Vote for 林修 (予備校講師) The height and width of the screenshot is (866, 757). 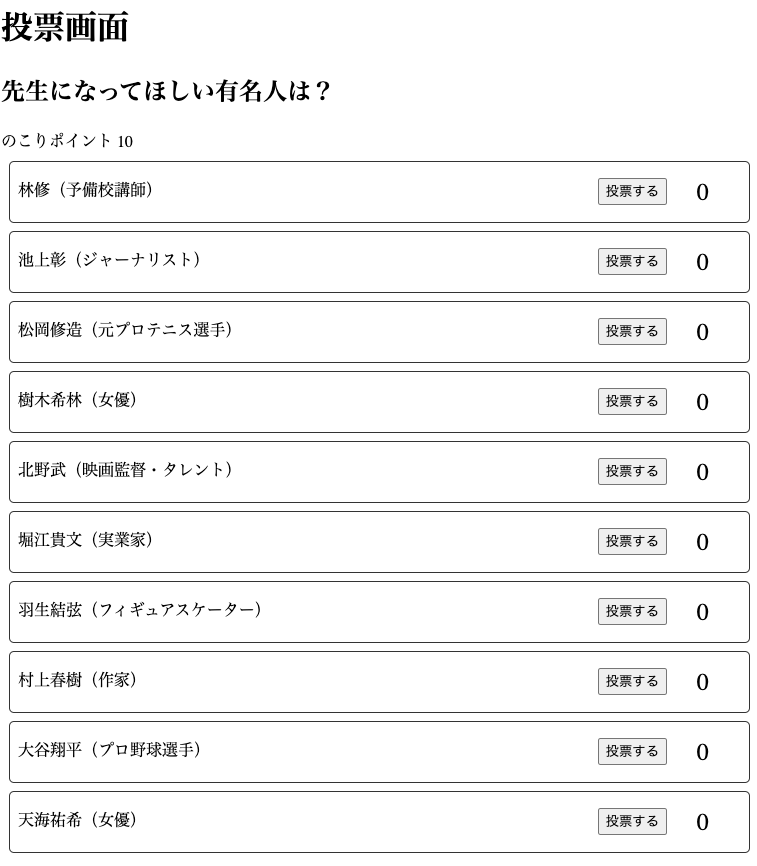[x=632, y=191]
